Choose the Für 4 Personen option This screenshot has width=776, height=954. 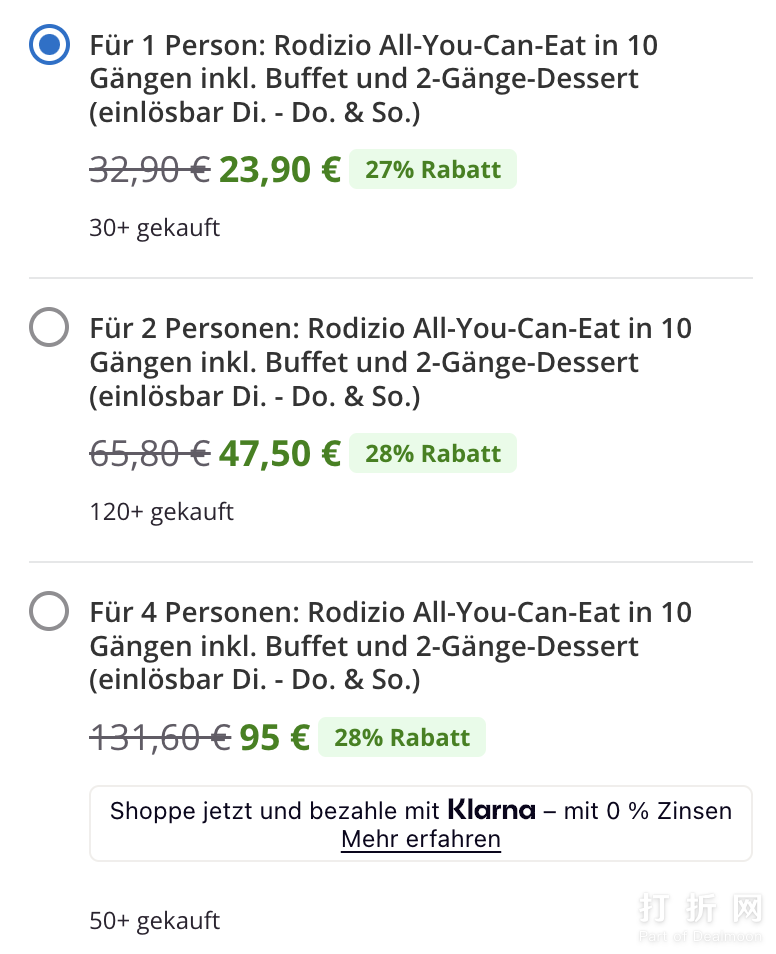click(49, 611)
